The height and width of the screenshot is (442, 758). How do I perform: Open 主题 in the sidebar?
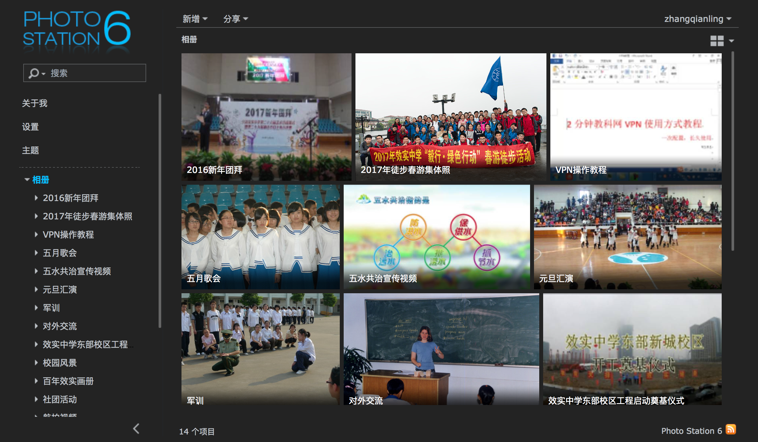31,150
